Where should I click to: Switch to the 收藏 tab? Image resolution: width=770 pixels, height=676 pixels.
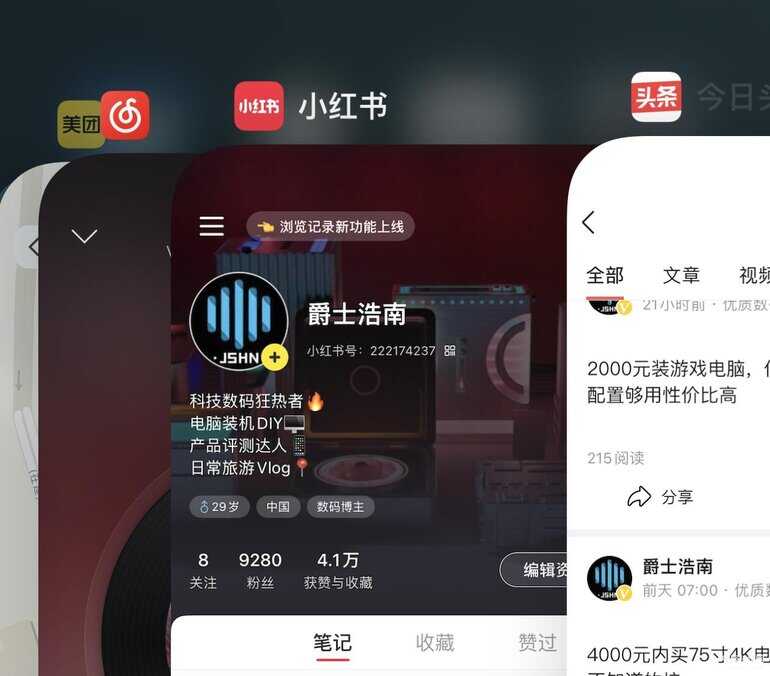coord(435,643)
